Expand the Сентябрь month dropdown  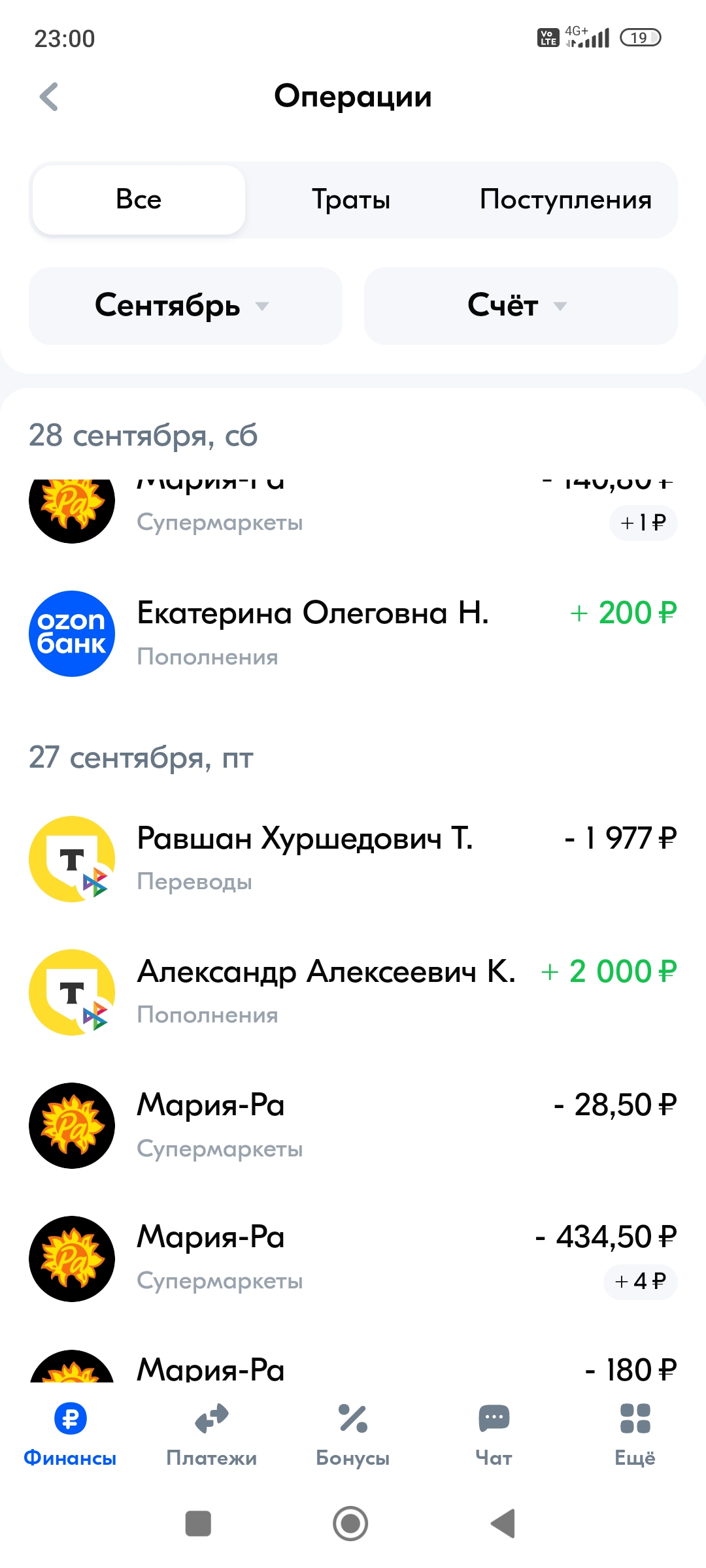tap(185, 306)
